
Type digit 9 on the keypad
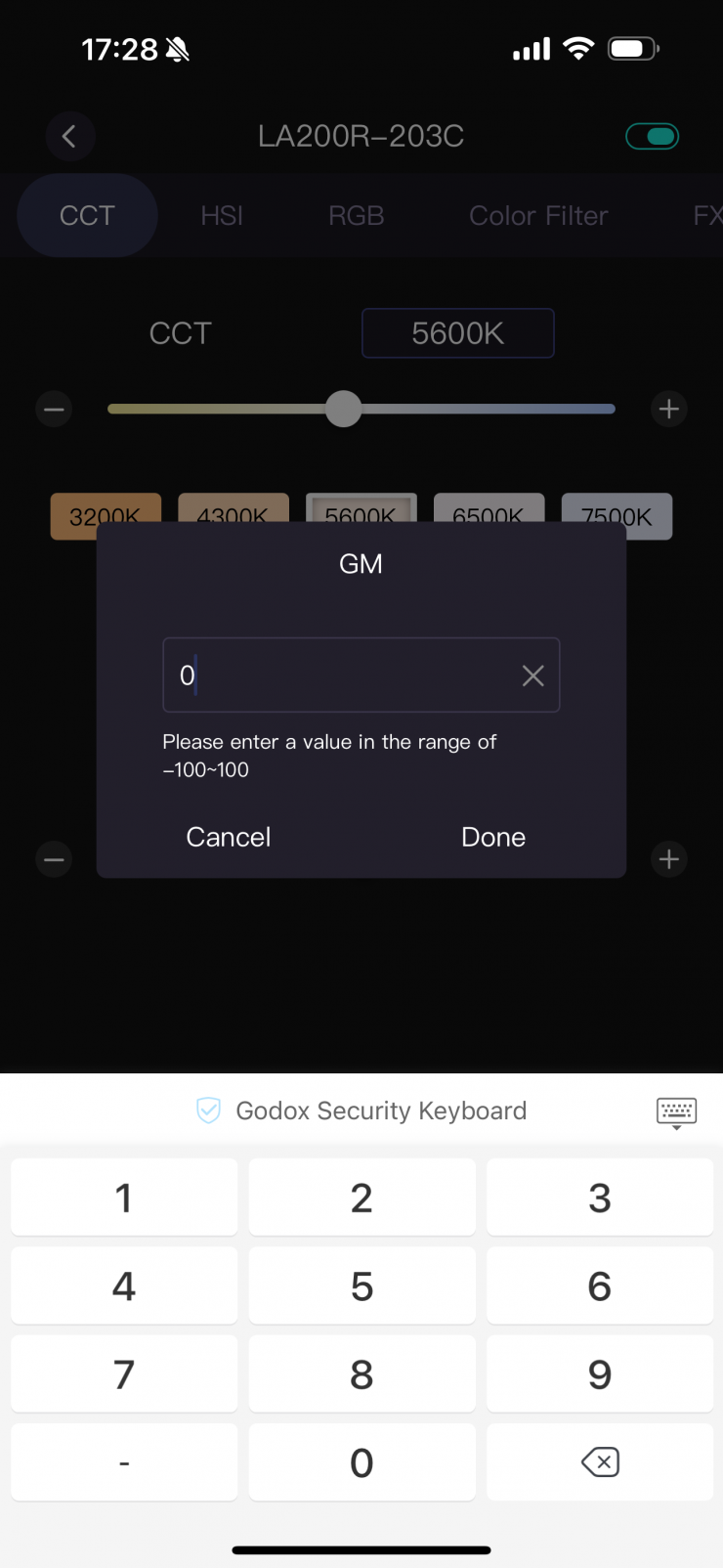(x=600, y=1374)
